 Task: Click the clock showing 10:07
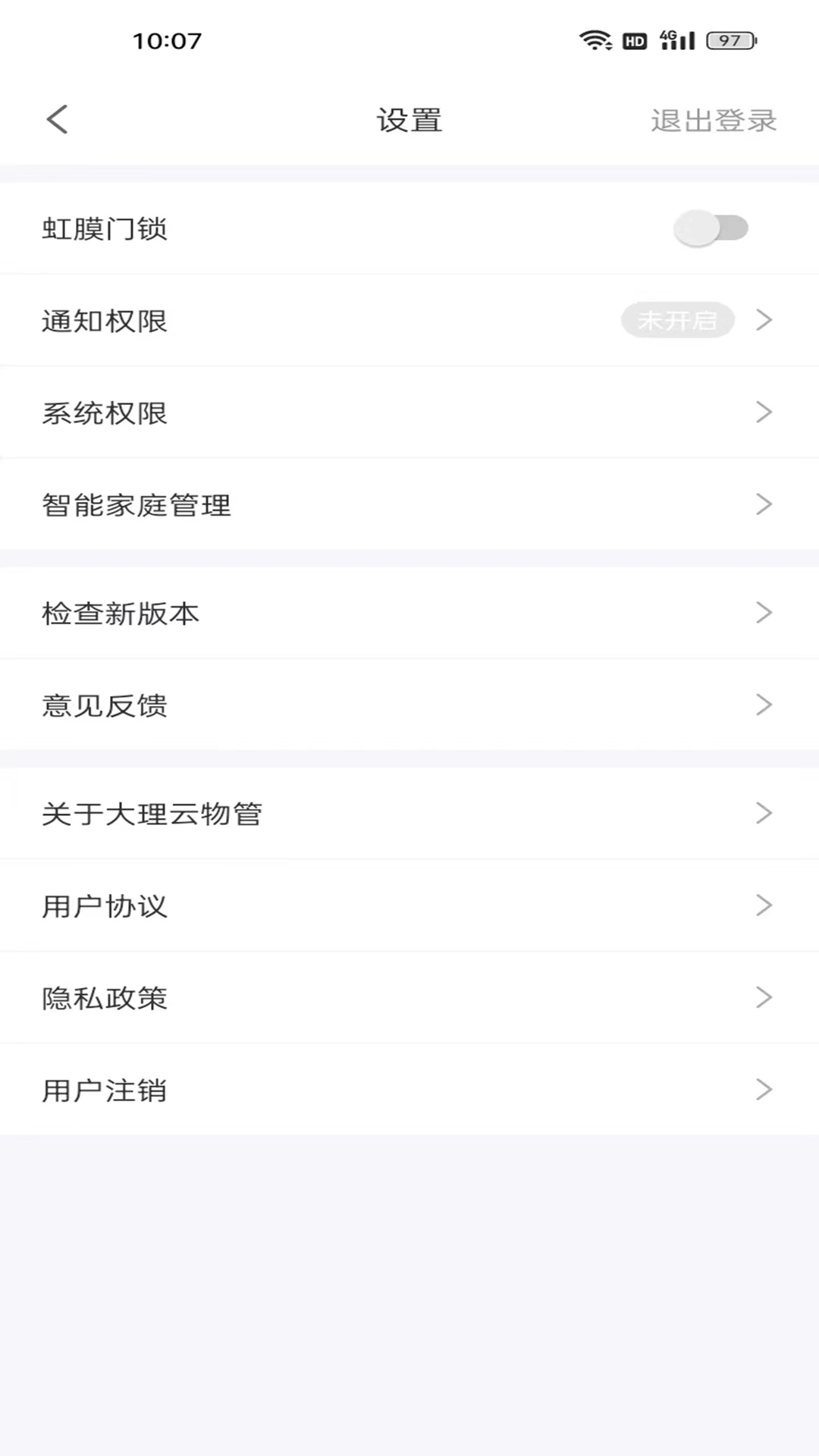point(168,40)
